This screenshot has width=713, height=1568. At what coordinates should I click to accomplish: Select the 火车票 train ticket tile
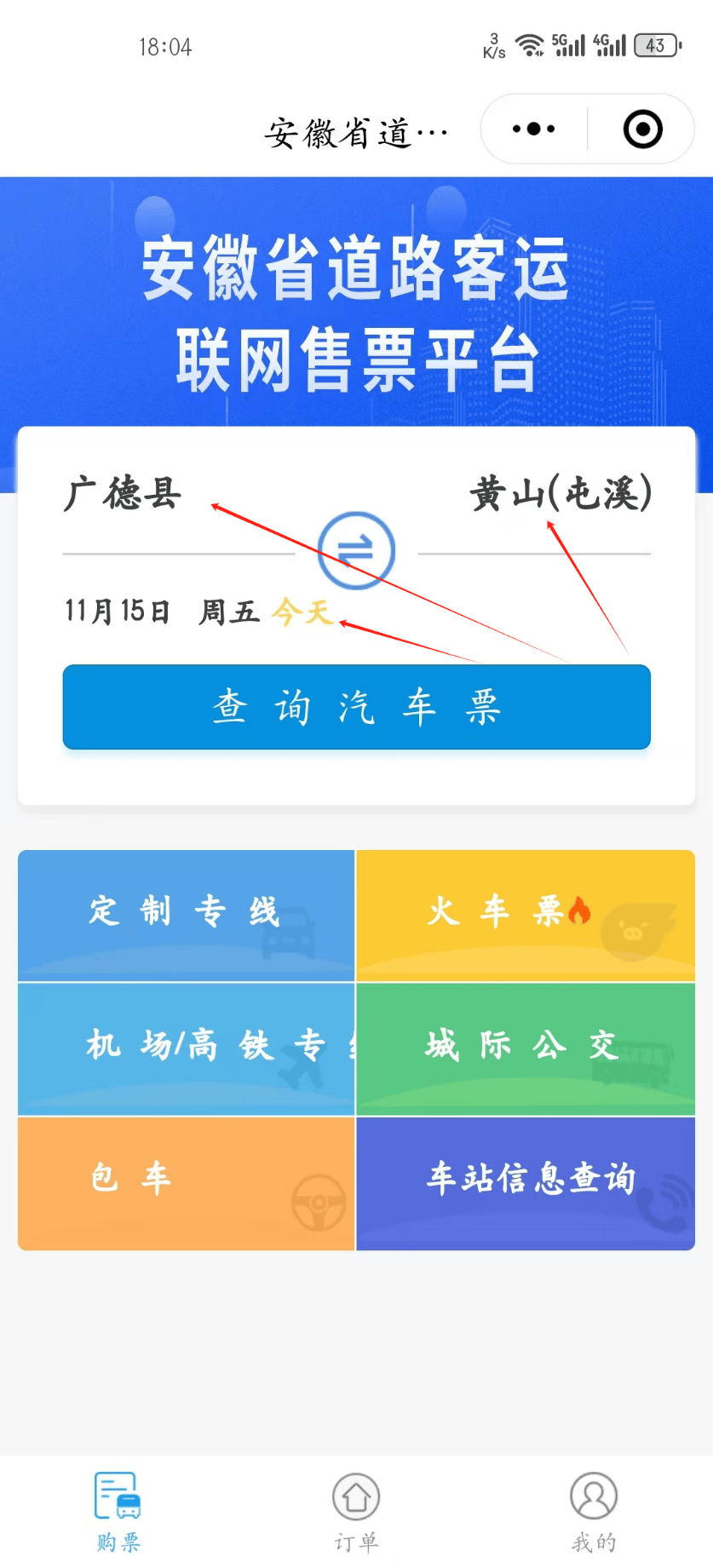point(523,912)
